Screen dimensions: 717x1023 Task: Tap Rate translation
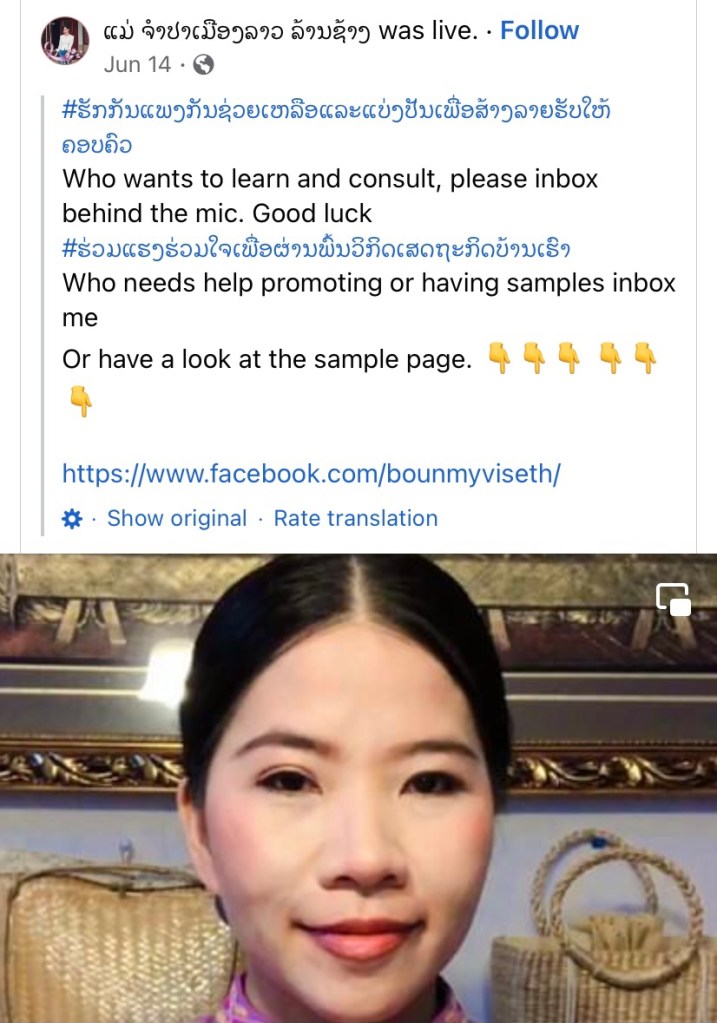click(x=355, y=518)
